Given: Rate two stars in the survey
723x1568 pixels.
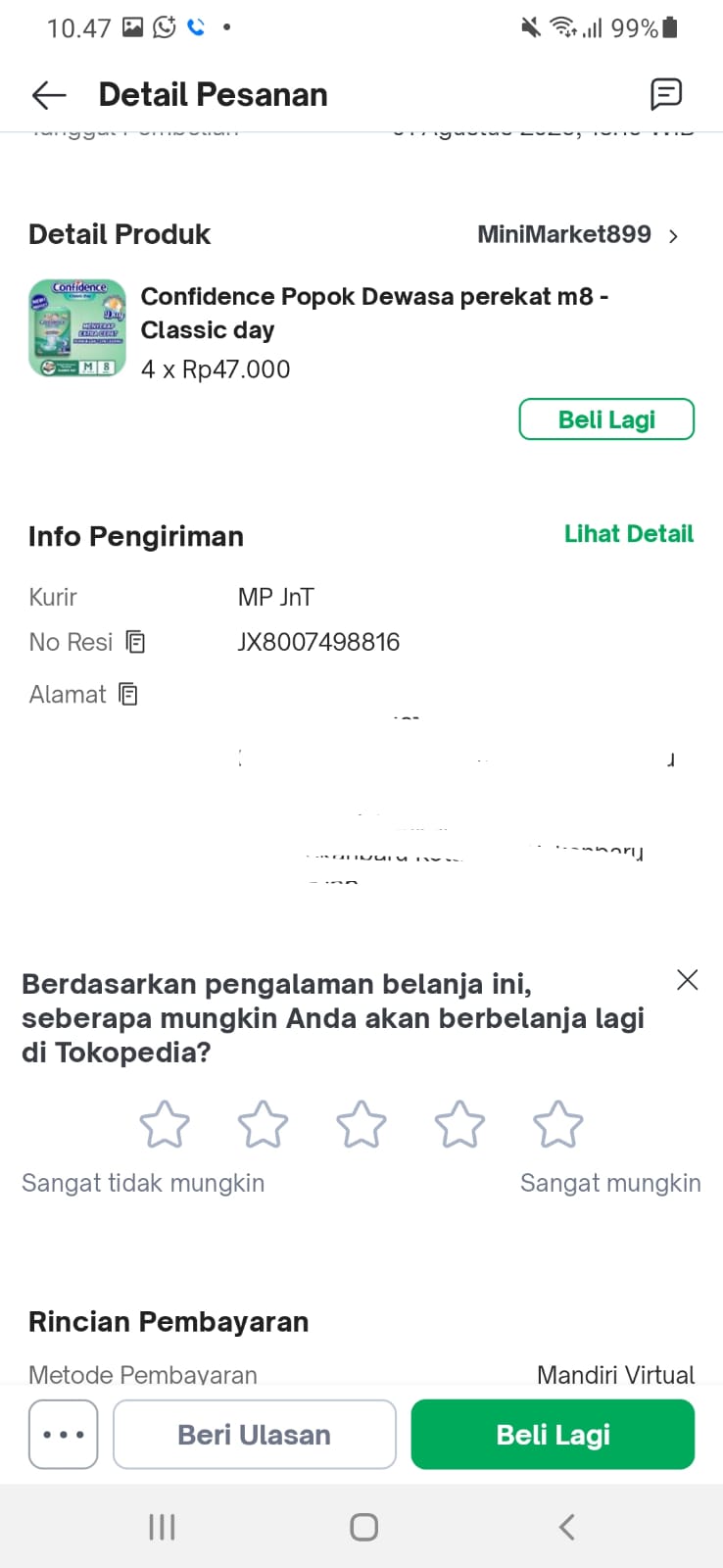Looking at the screenshot, I should (264, 1124).
